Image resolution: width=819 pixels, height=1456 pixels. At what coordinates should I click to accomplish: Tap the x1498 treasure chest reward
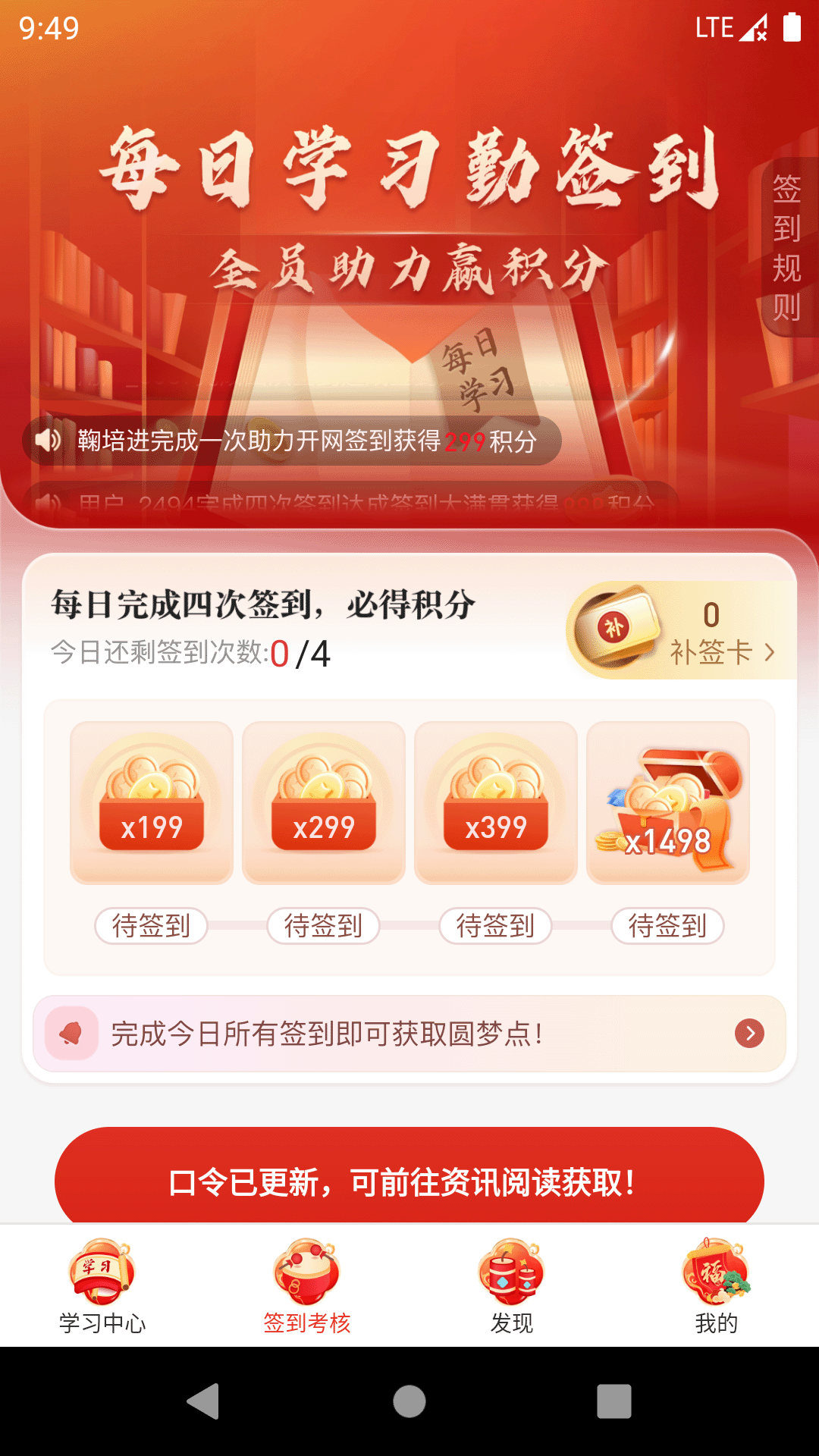click(668, 802)
